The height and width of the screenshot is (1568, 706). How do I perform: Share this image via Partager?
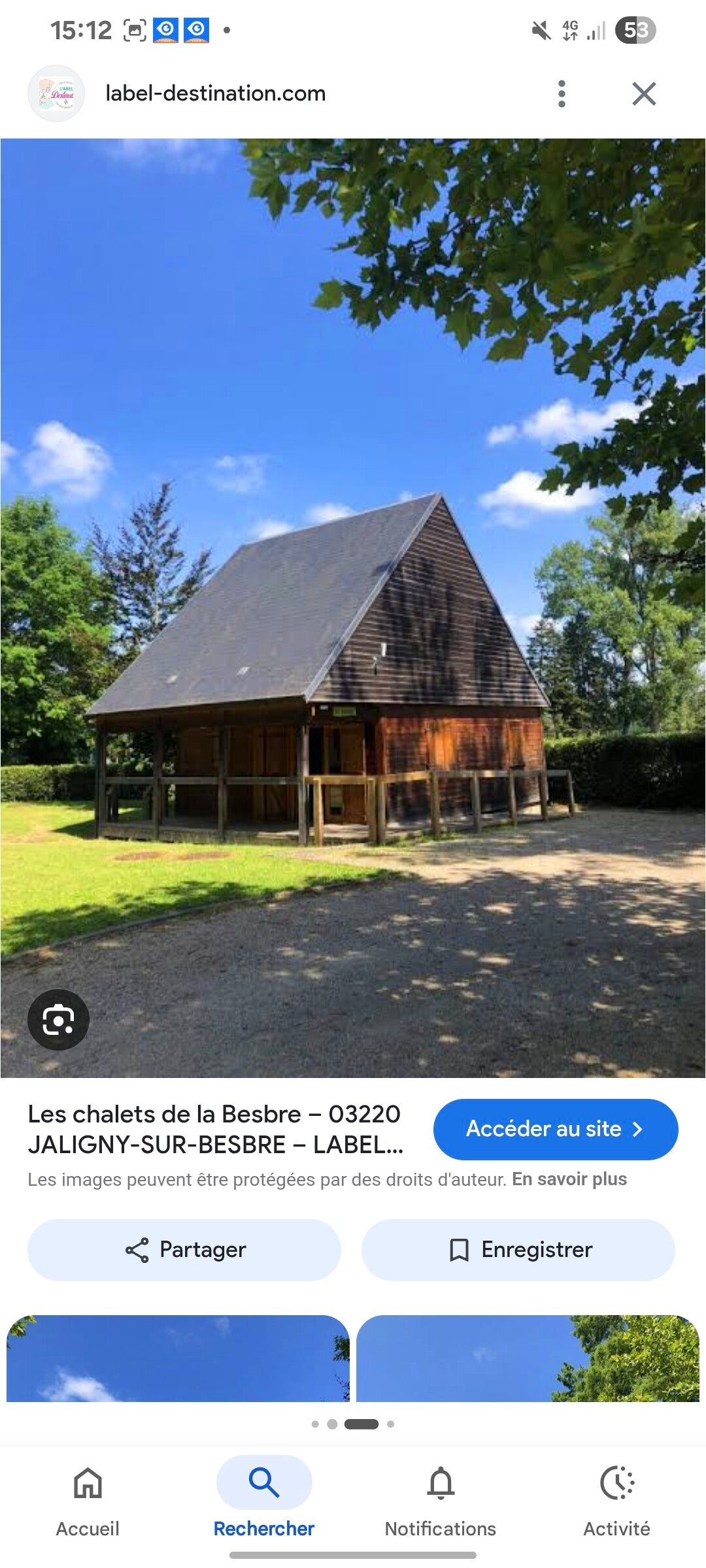tap(184, 1250)
